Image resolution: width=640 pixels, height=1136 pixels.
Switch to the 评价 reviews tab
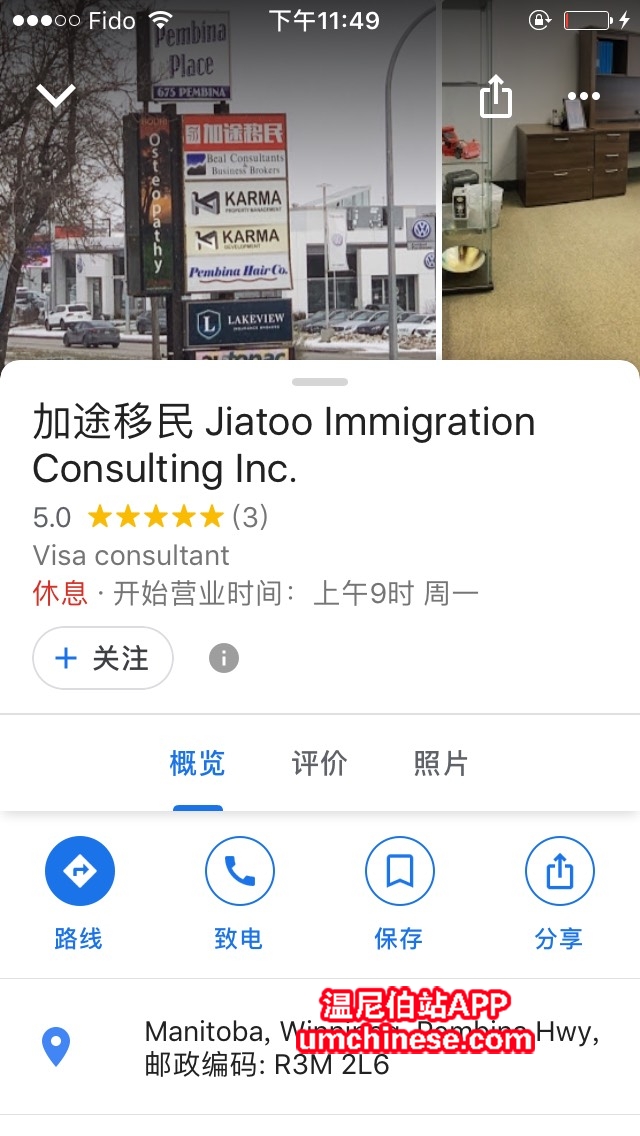[x=319, y=764]
